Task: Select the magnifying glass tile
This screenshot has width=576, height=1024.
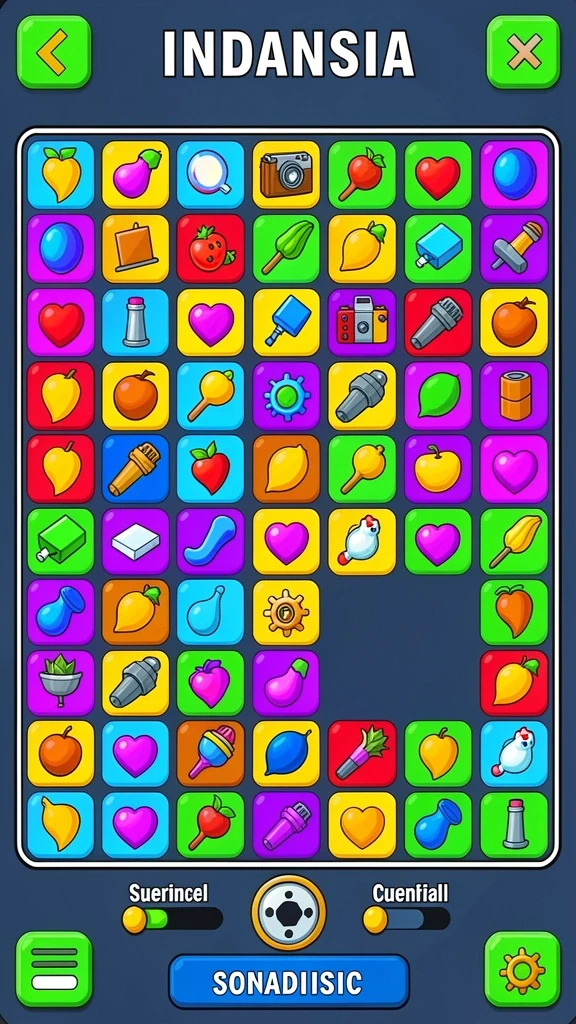Action: click(x=210, y=175)
